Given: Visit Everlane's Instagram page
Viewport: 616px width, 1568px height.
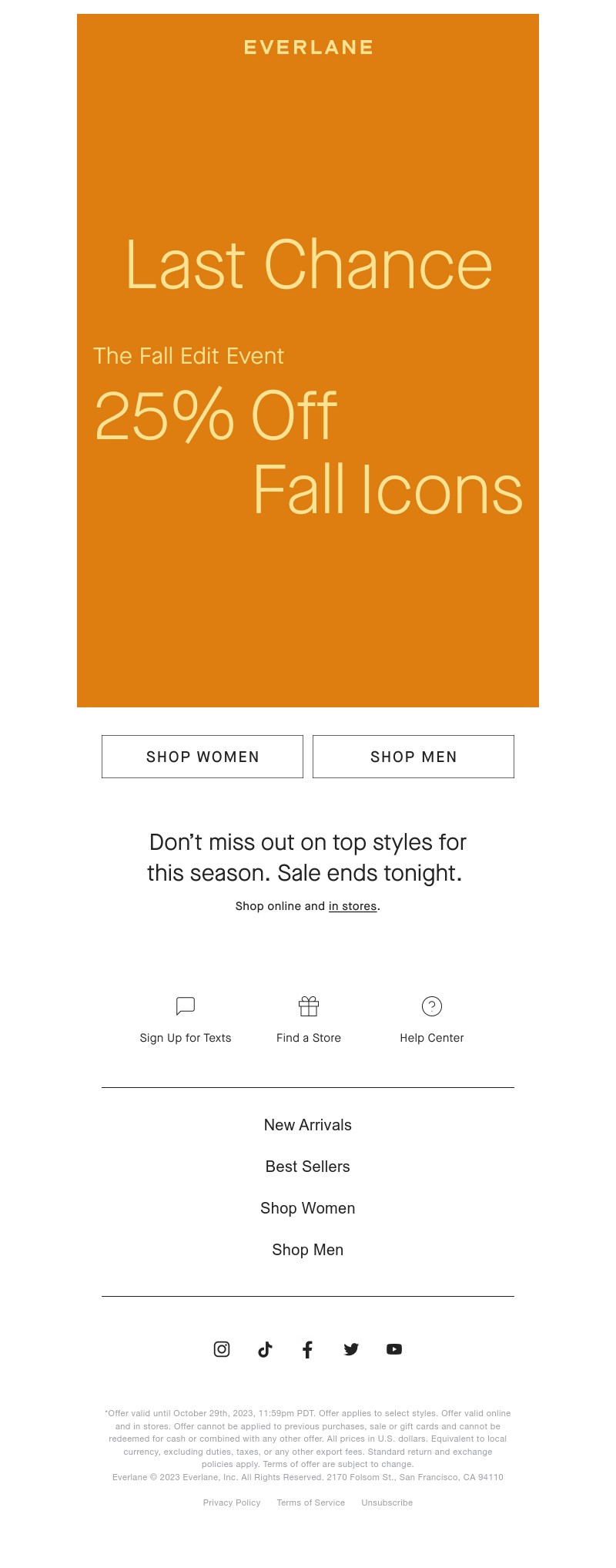Looking at the screenshot, I should point(222,1349).
